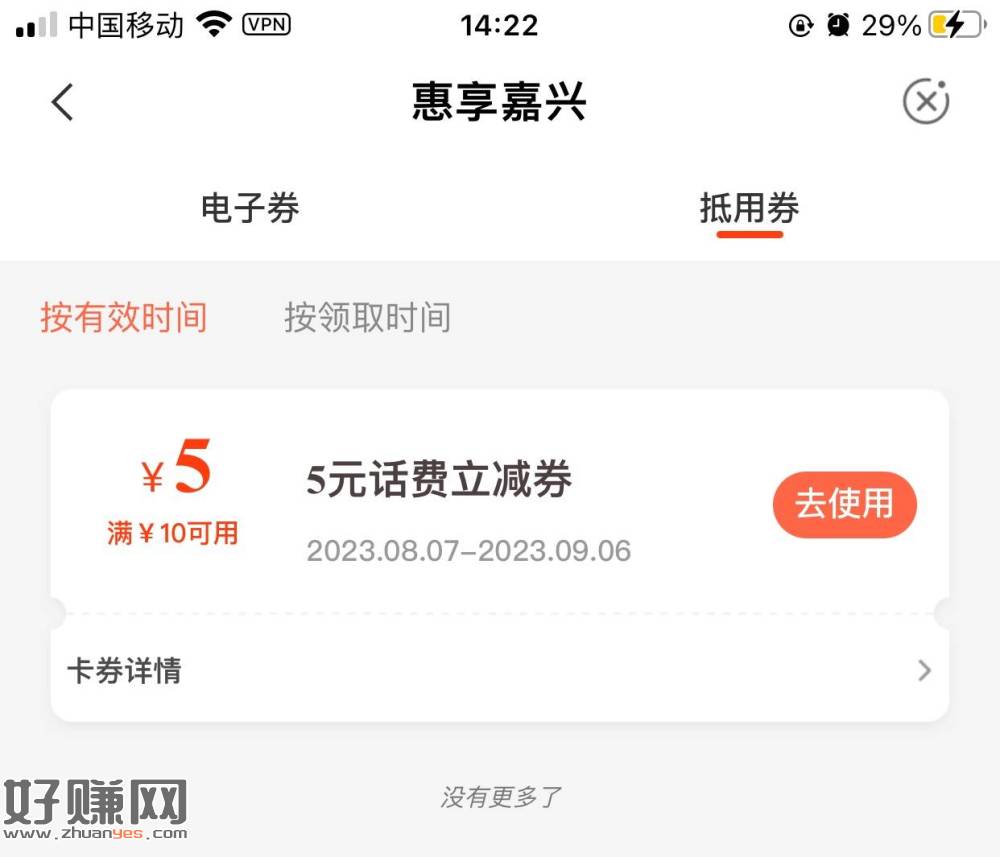Close the 惠享嘉兴 page
1000x857 pixels.
(x=925, y=102)
